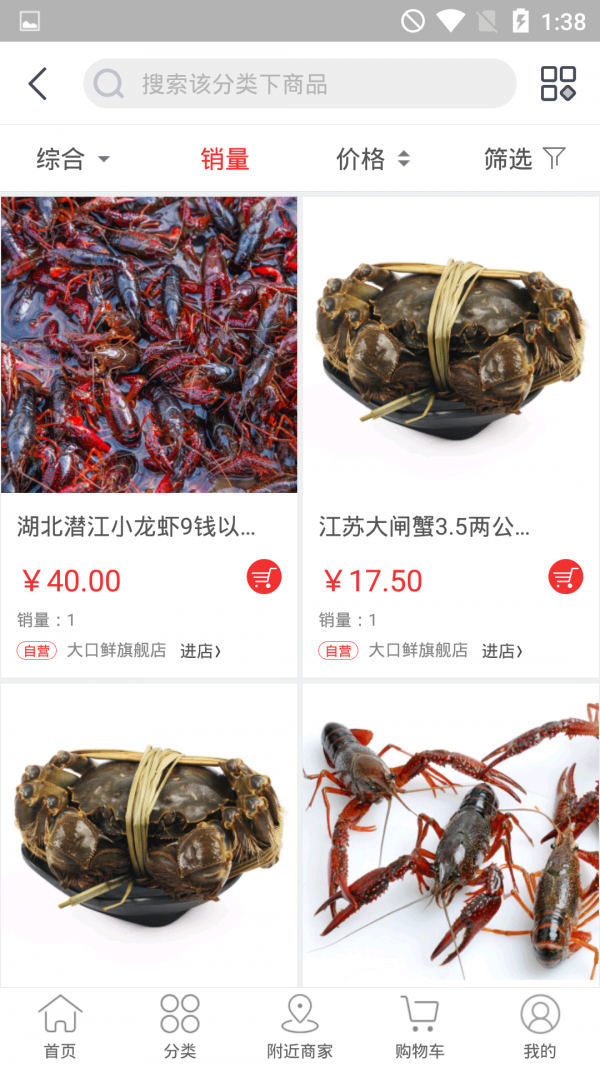Sort products by 价格
The height and width of the screenshot is (1067, 600).
pos(372,159)
